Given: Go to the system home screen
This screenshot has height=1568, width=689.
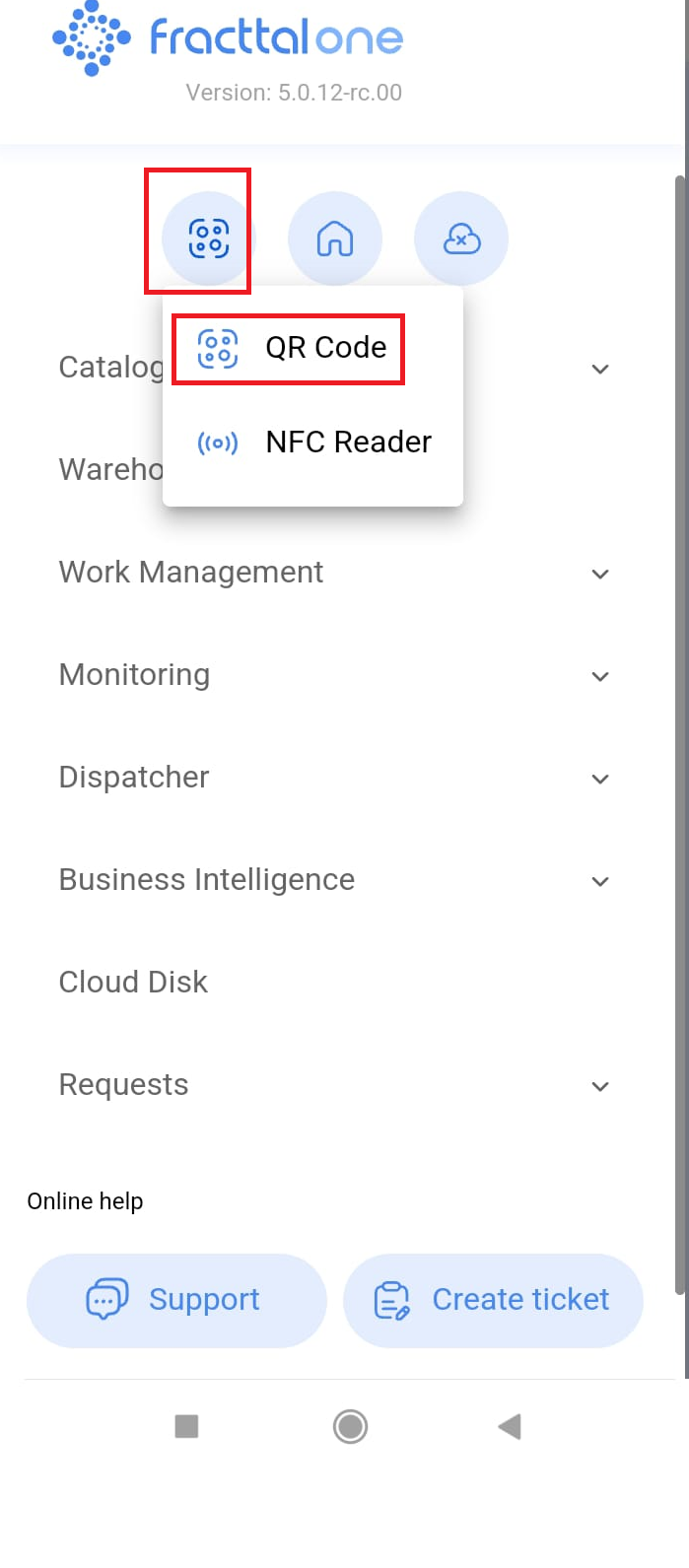Looking at the screenshot, I should pos(350,1426).
